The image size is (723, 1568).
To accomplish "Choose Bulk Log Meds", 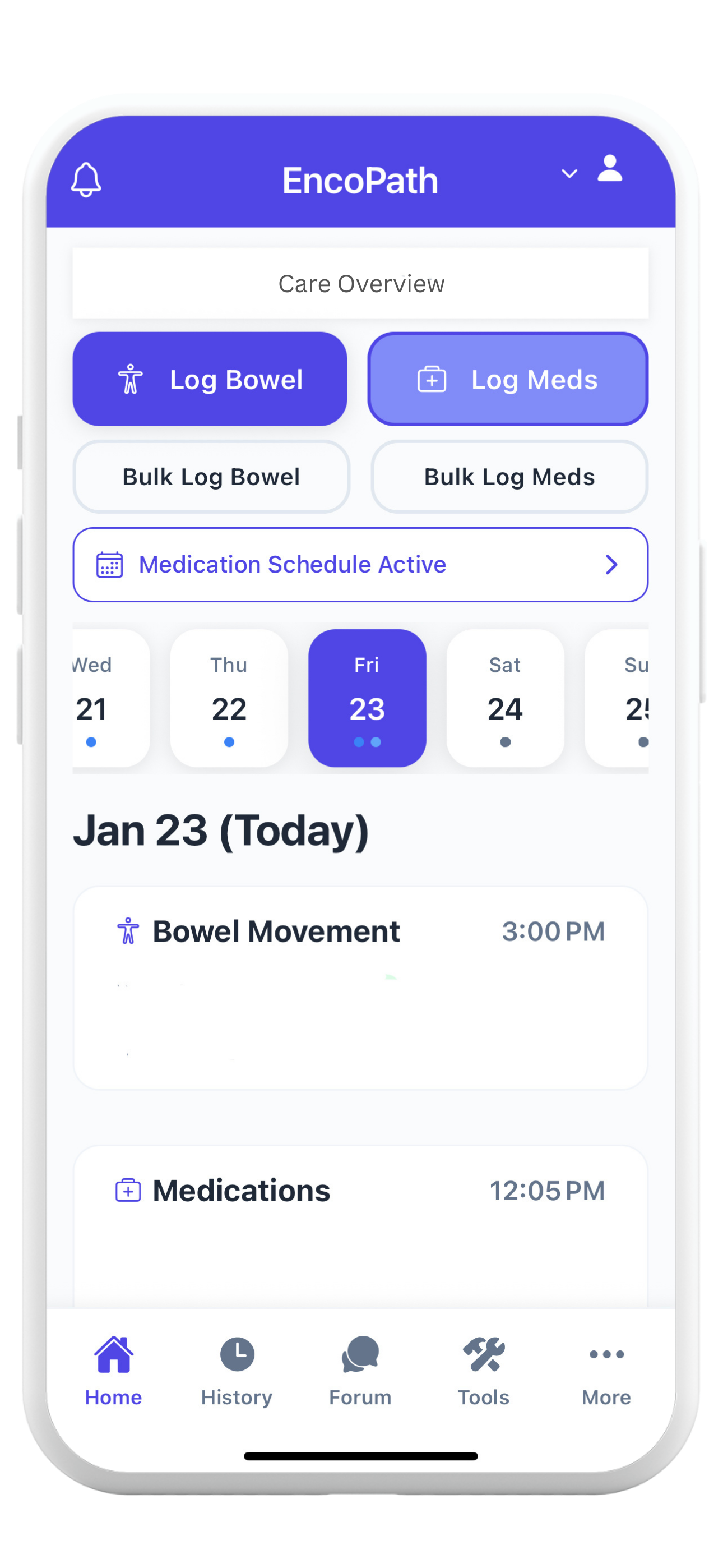I will click(509, 477).
